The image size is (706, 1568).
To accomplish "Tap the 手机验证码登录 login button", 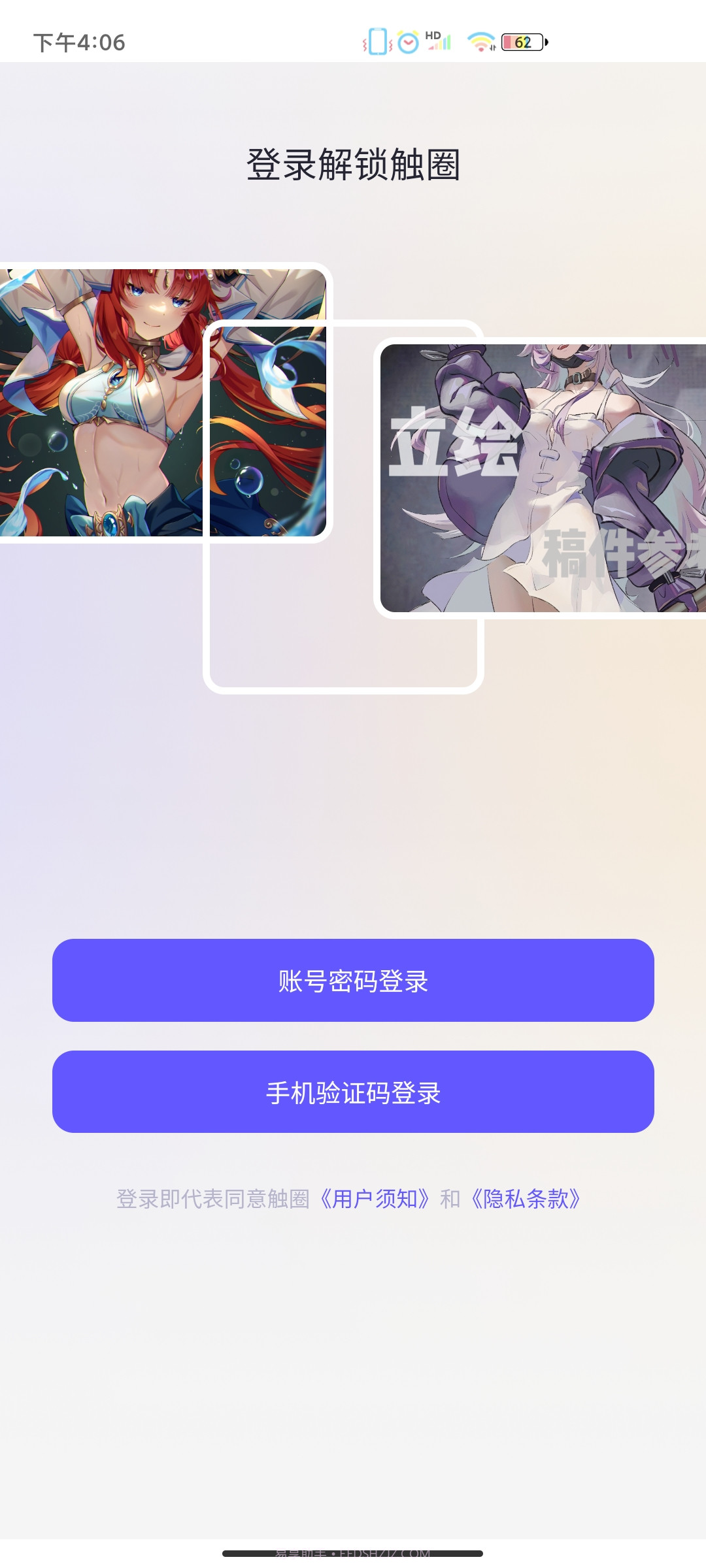I will (x=353, y=1092).
